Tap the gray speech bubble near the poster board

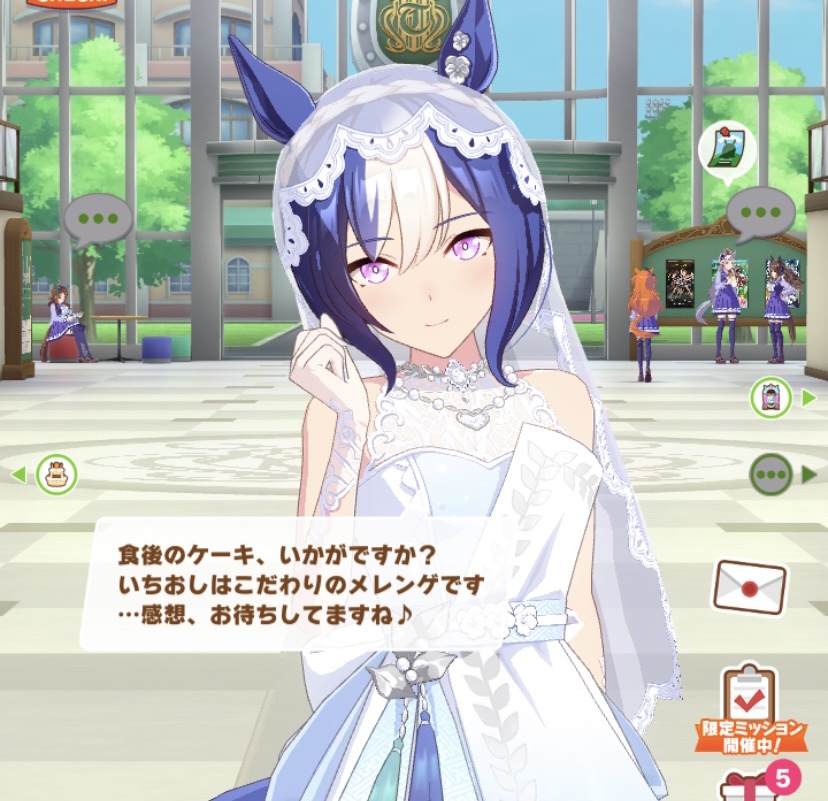click(760, 214)
